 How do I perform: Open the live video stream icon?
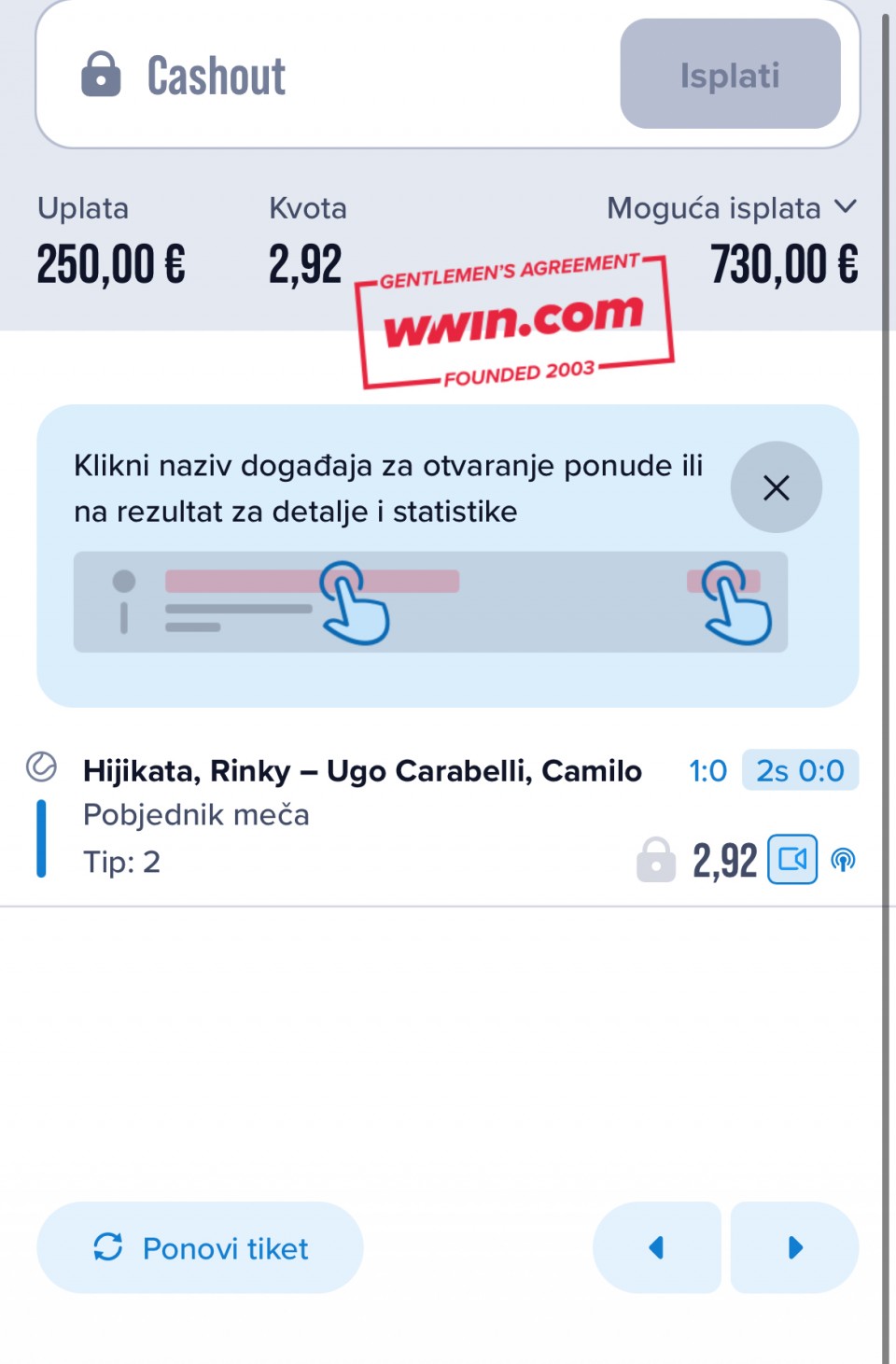pyautogui.click(x=791, y=859)
